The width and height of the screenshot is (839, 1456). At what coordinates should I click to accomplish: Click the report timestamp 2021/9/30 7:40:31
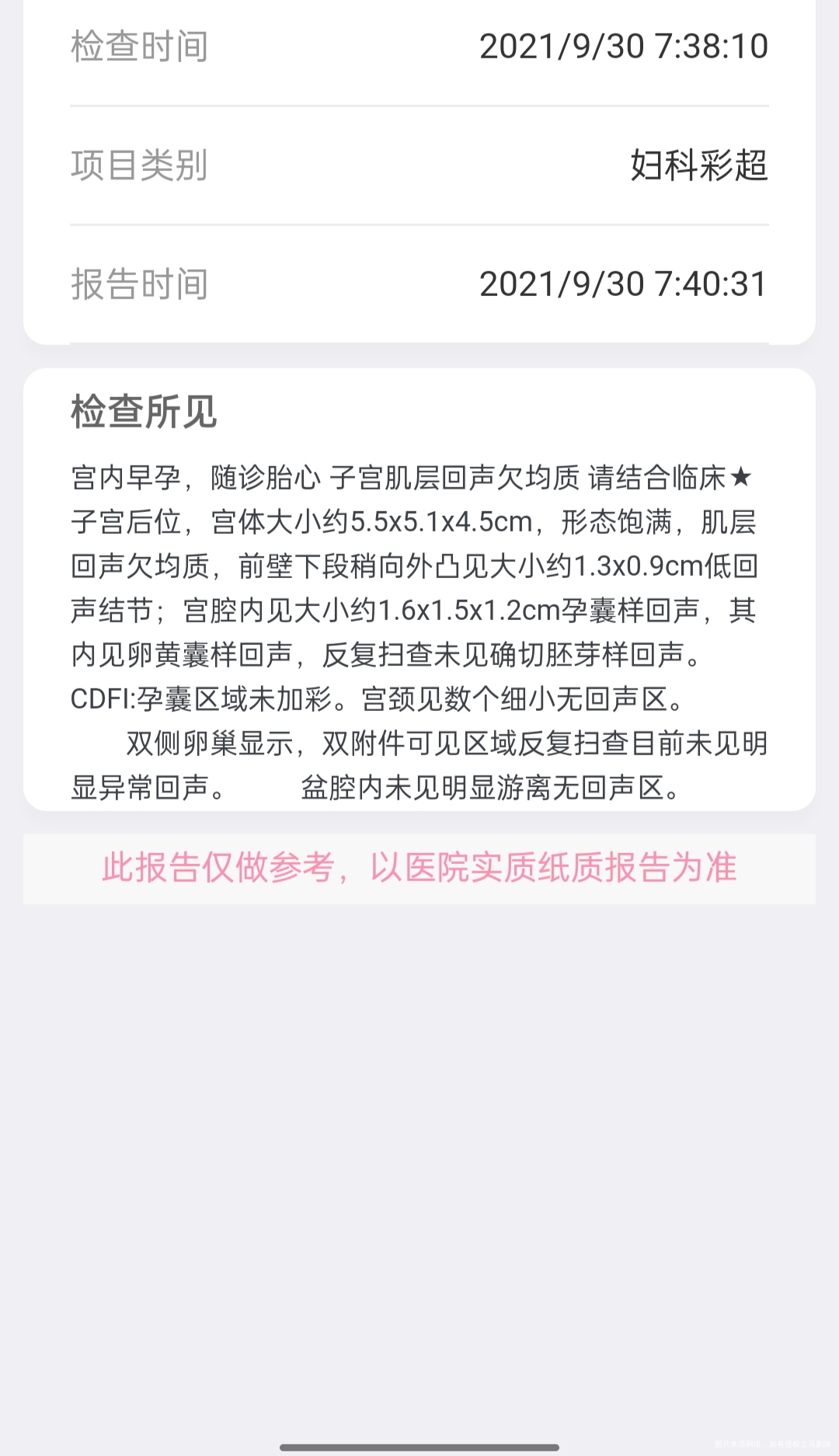click(623, 284)
